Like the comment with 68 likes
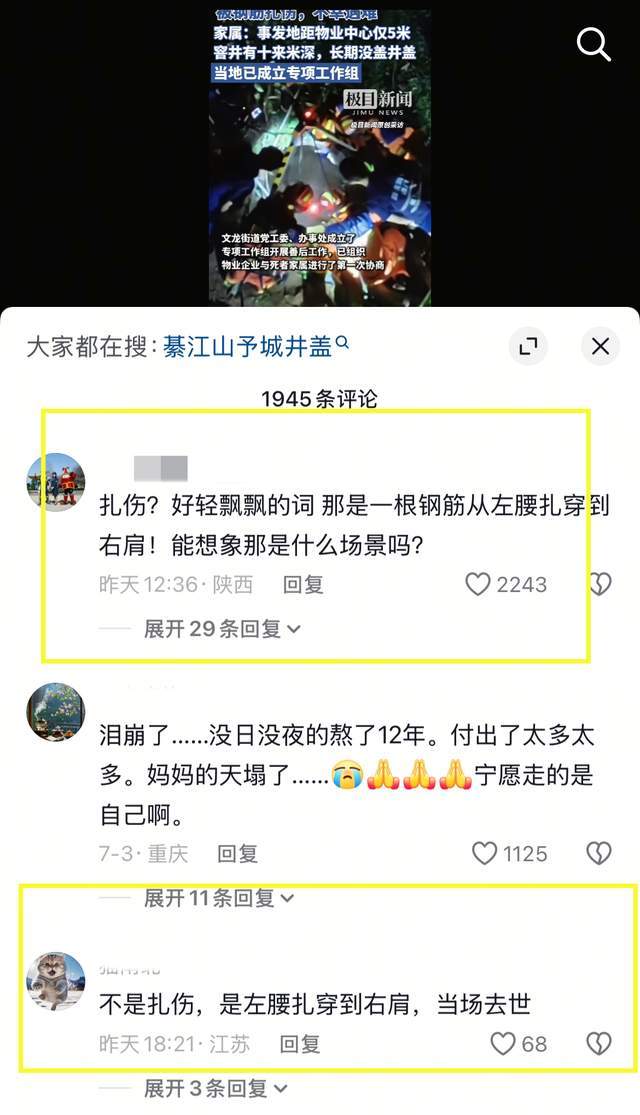Viewport: 640px width, 1115px height. (503, 1044)
